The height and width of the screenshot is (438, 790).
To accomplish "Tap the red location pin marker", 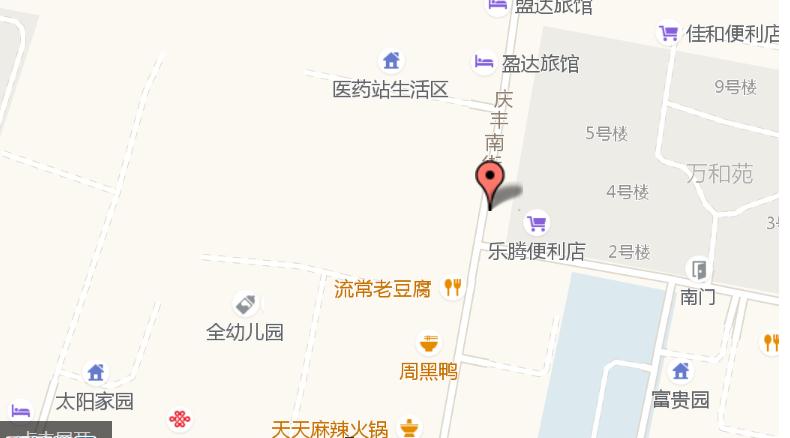I will click(489, 184).
